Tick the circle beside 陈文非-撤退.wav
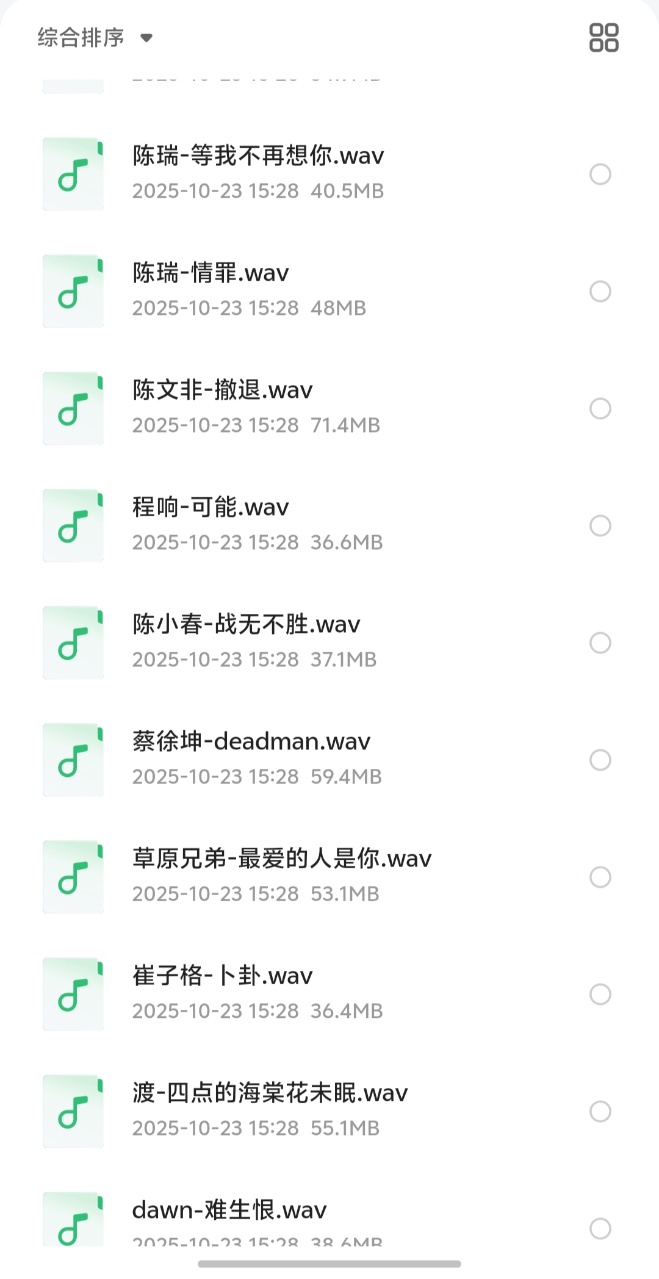659x1279 pixels. click(x=600, y=408)
